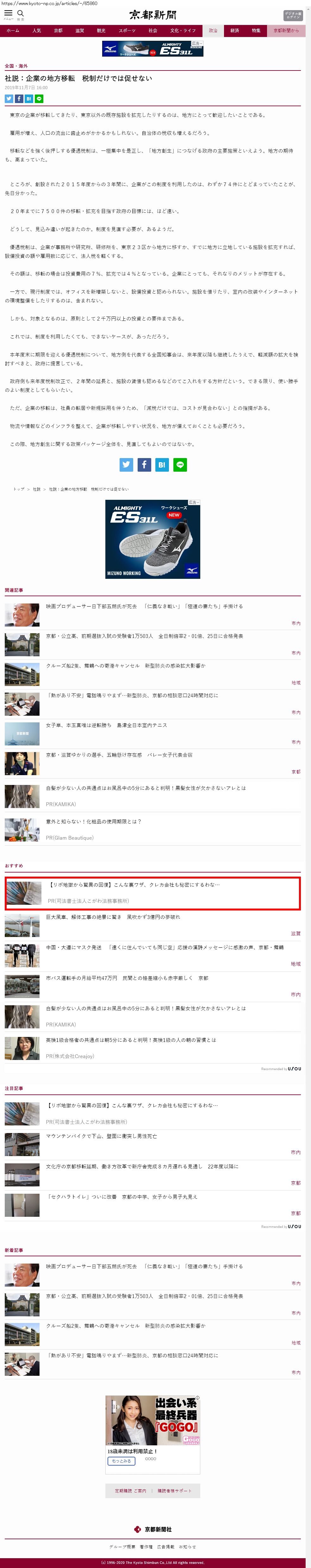
Task: Share via LINE at the article bottom
Action: pyautogui.click(x=179, y=464)
